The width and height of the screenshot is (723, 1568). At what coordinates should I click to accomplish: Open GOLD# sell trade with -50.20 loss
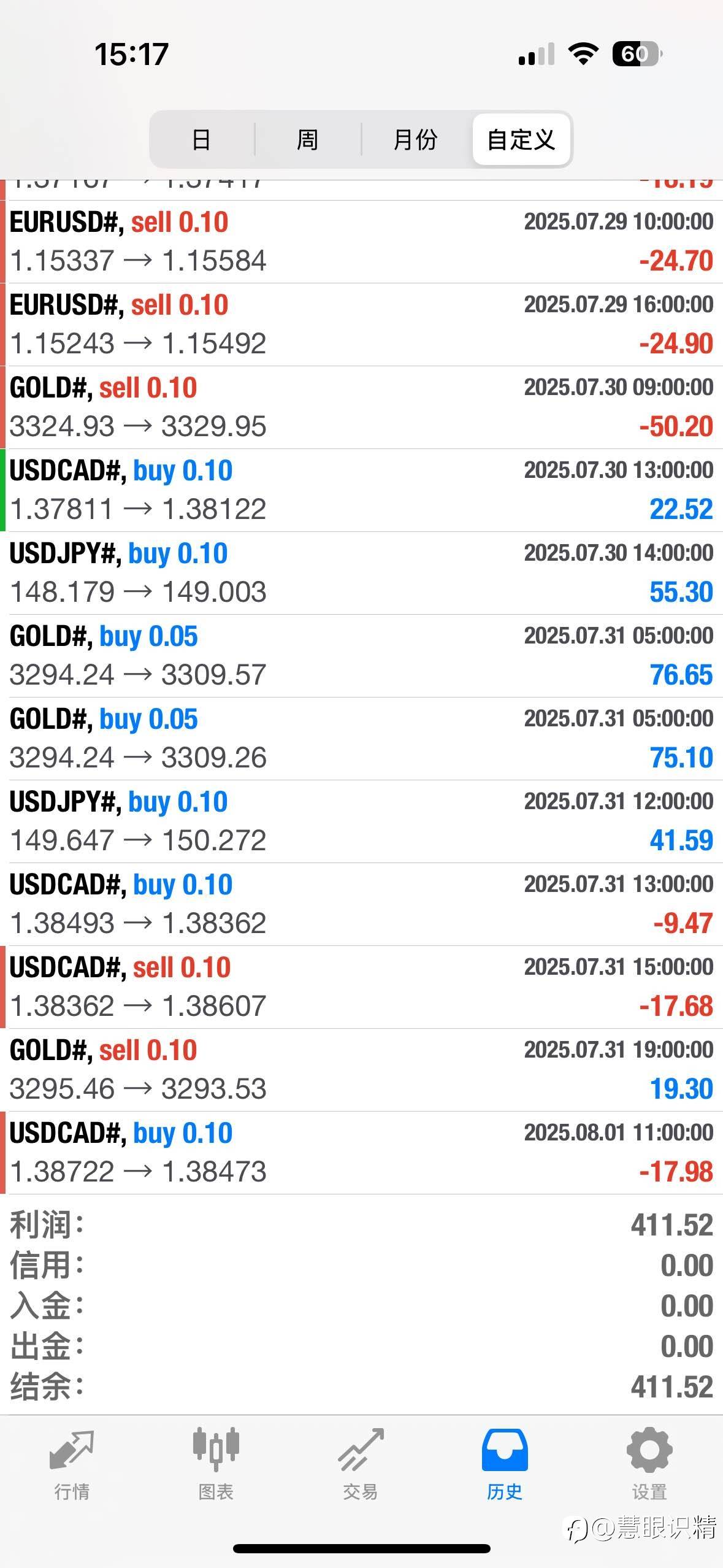[361, 407]
